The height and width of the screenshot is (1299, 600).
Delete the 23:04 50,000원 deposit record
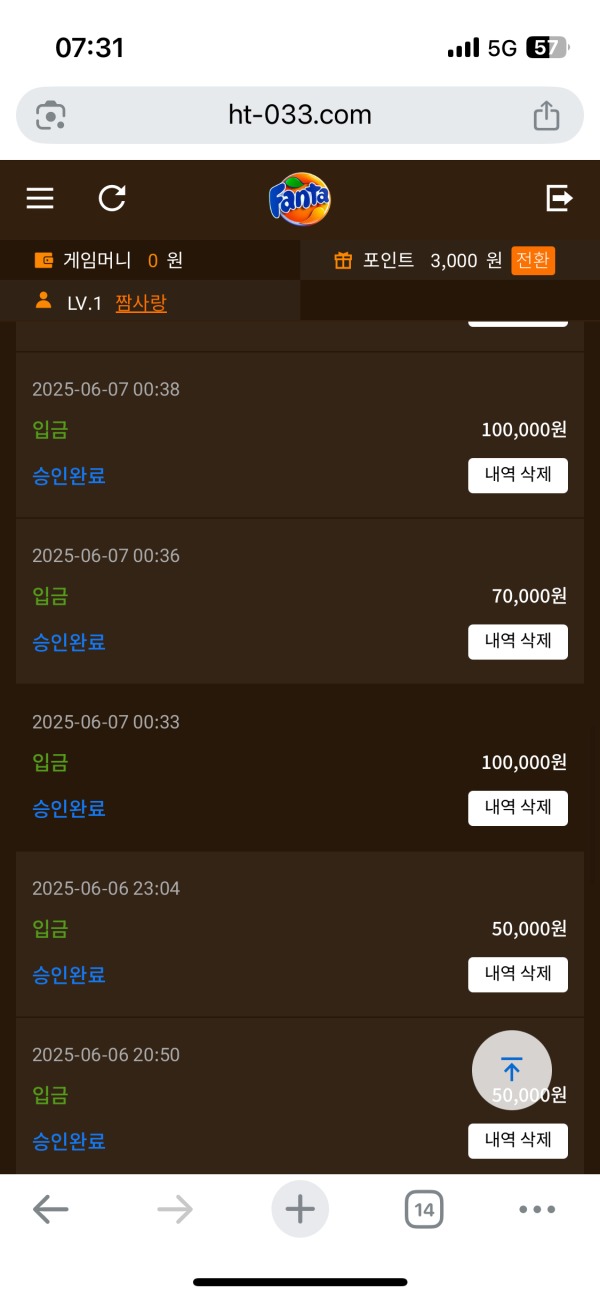pos(518,974)
